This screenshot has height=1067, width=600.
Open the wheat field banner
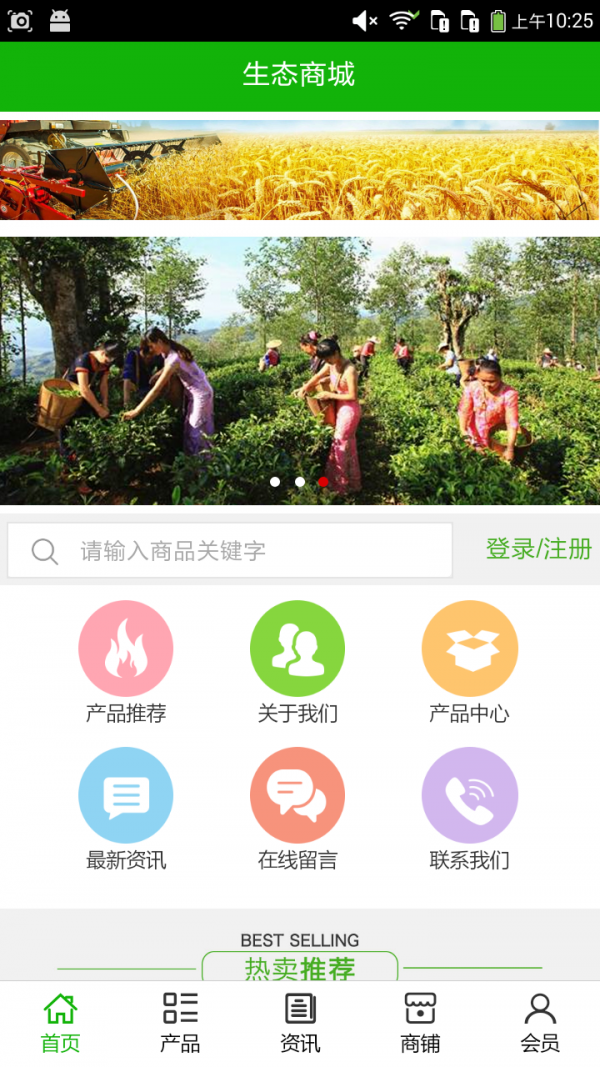pos(300,169)
